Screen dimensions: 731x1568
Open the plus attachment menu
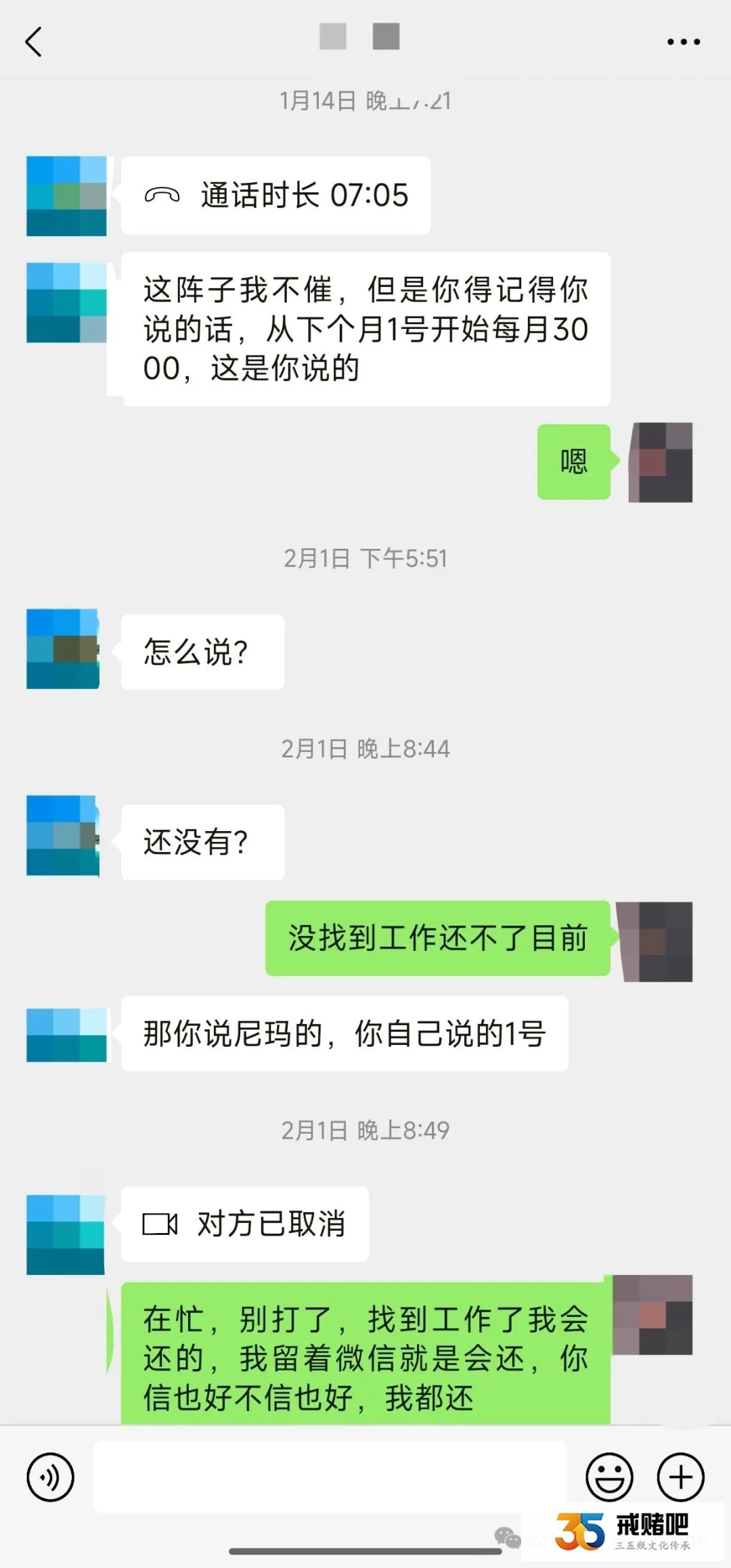click(680, 1477)
